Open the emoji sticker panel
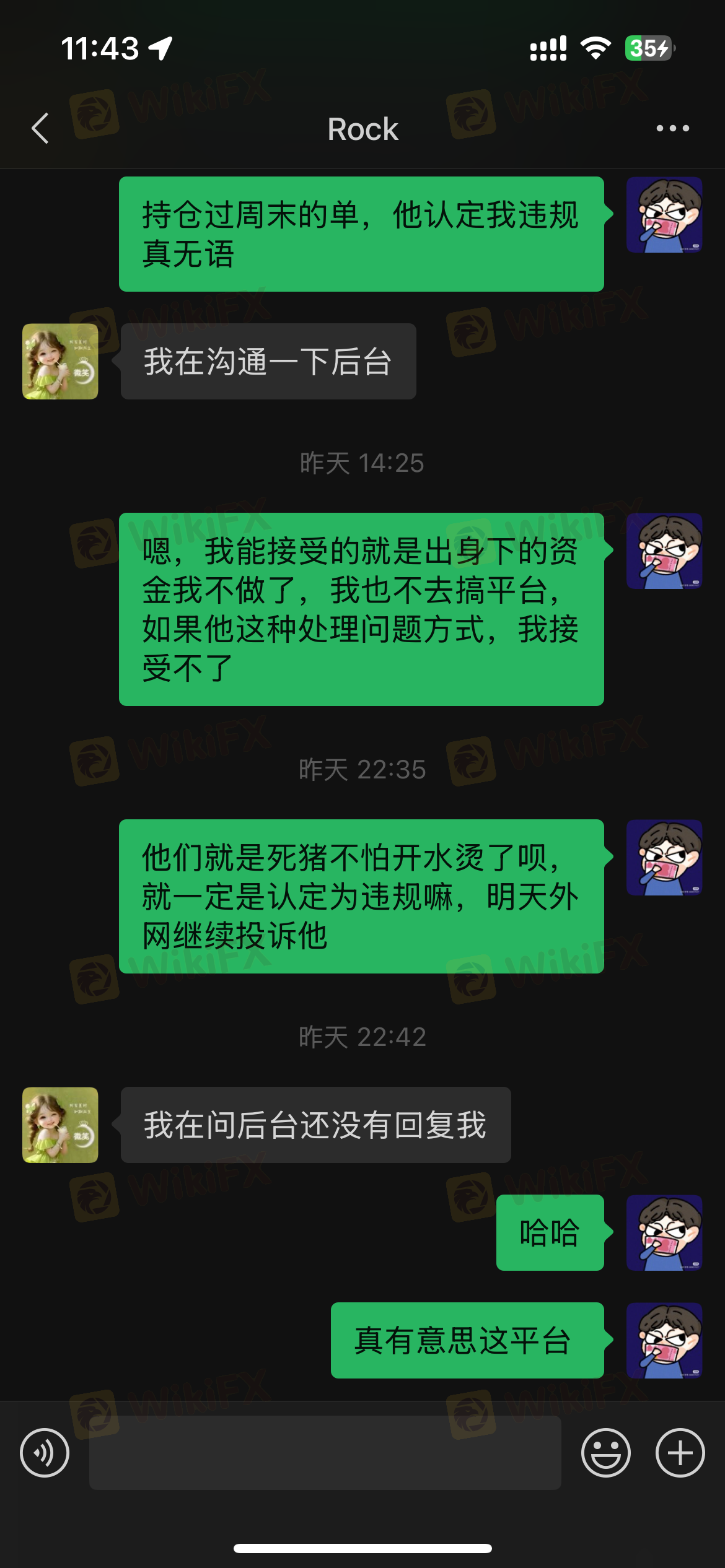 (x=605, y=1452)
